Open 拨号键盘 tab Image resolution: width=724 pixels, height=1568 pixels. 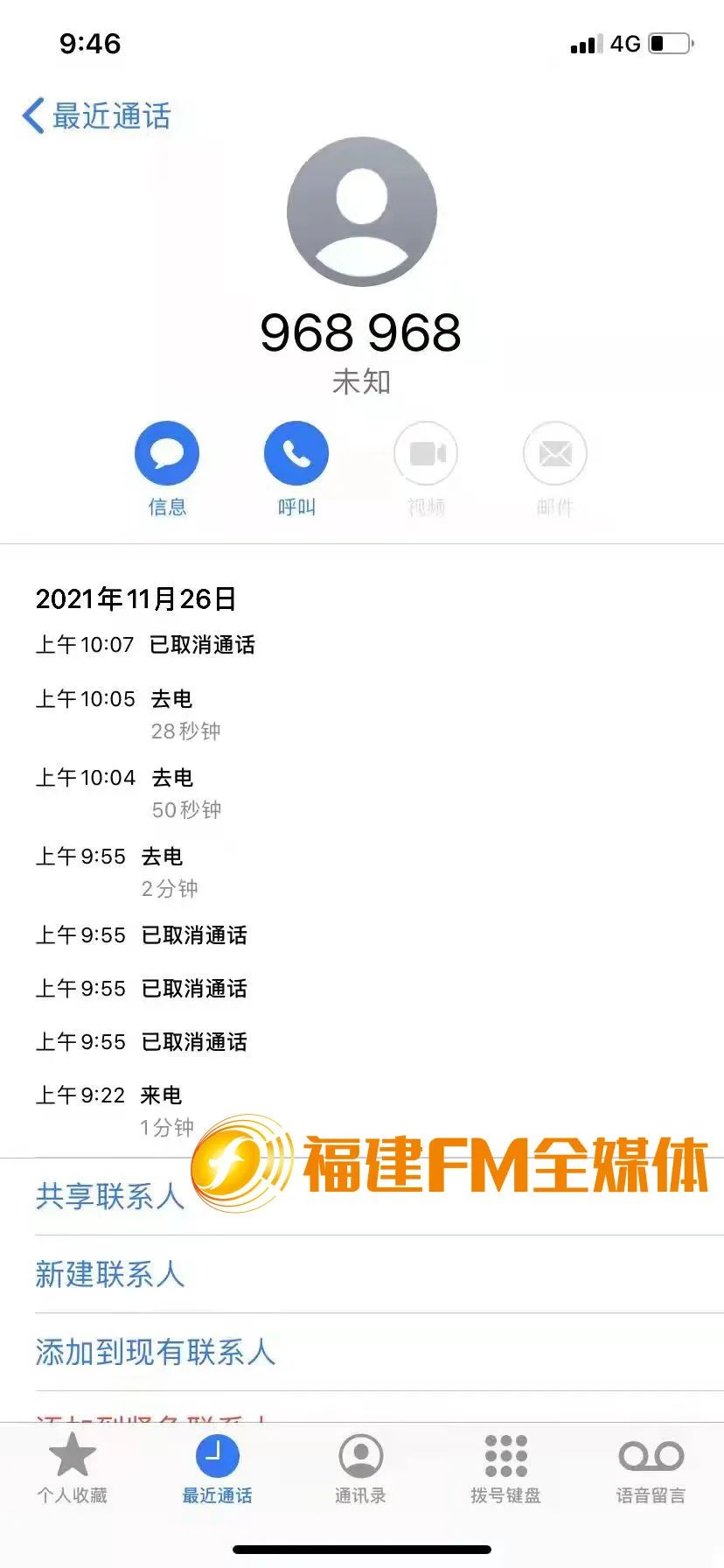click(505, 1466)
